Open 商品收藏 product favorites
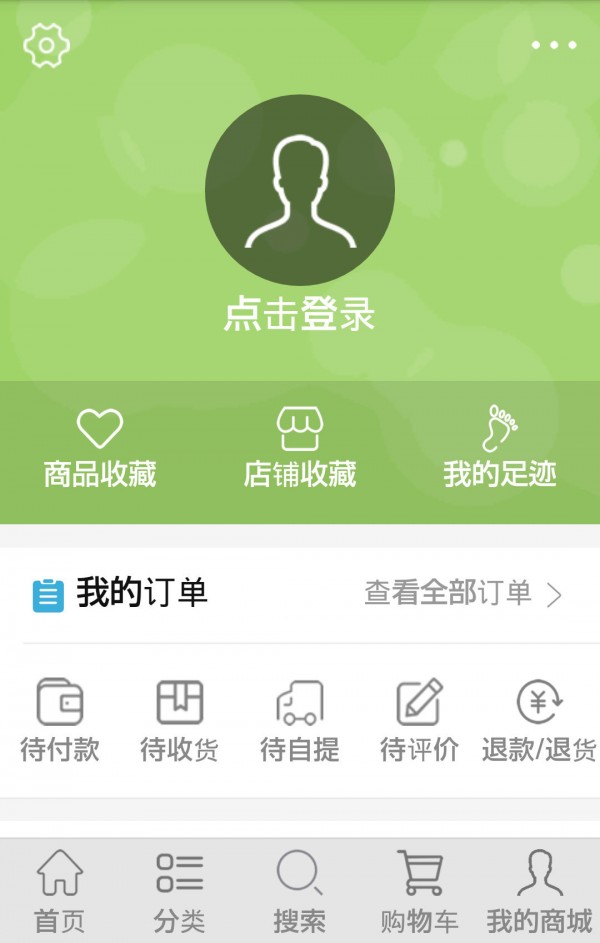Image resolution: width=600 pixels, height=943 pixels. (100, 448)
